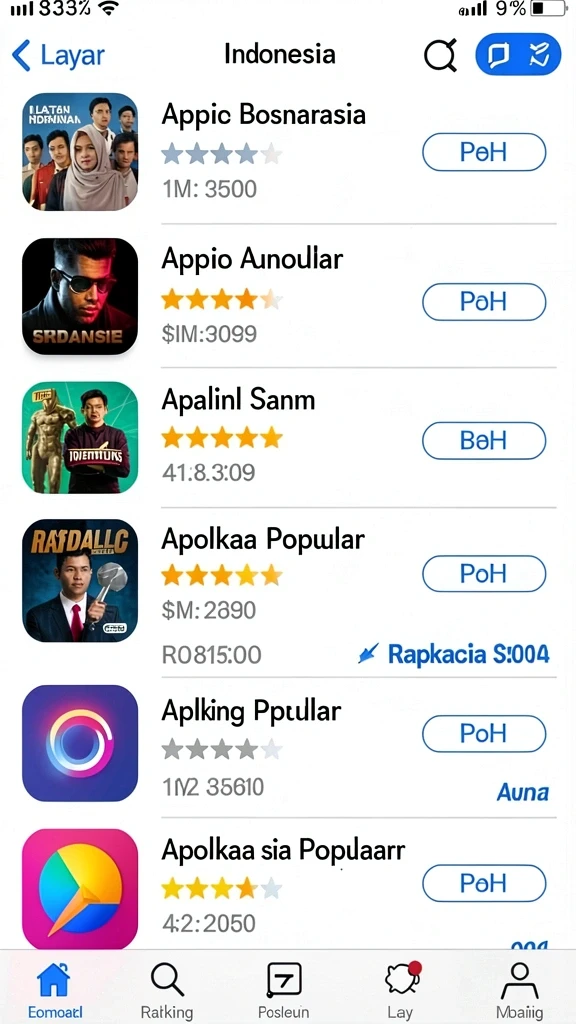Tap PoH button for Apolkaa sia Popuaarr
This screenshot has width=576, height=1024.
(x=484, y=884)
